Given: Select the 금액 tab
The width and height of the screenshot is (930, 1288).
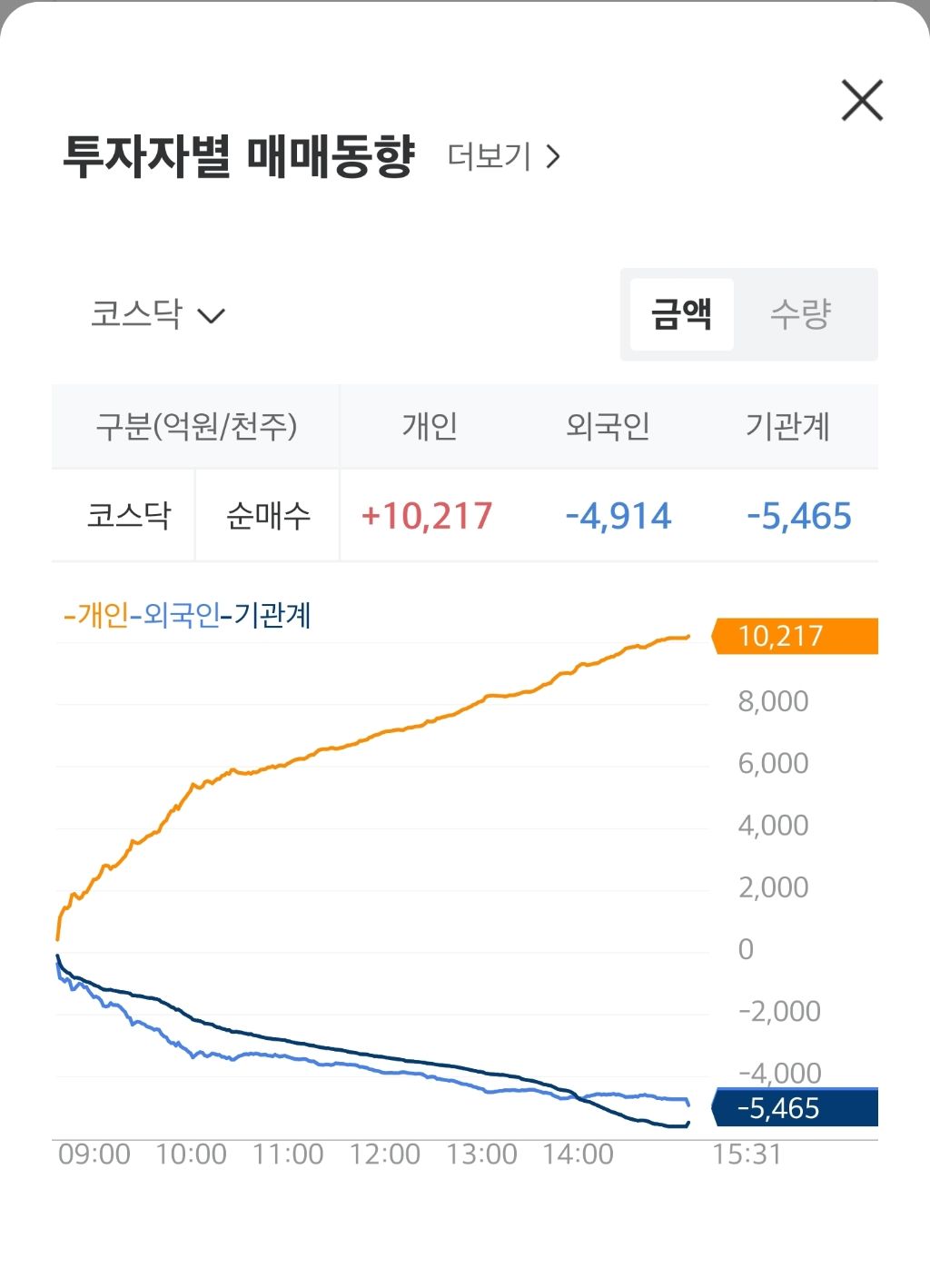Looking at the screenshot, I should point(681,314).
